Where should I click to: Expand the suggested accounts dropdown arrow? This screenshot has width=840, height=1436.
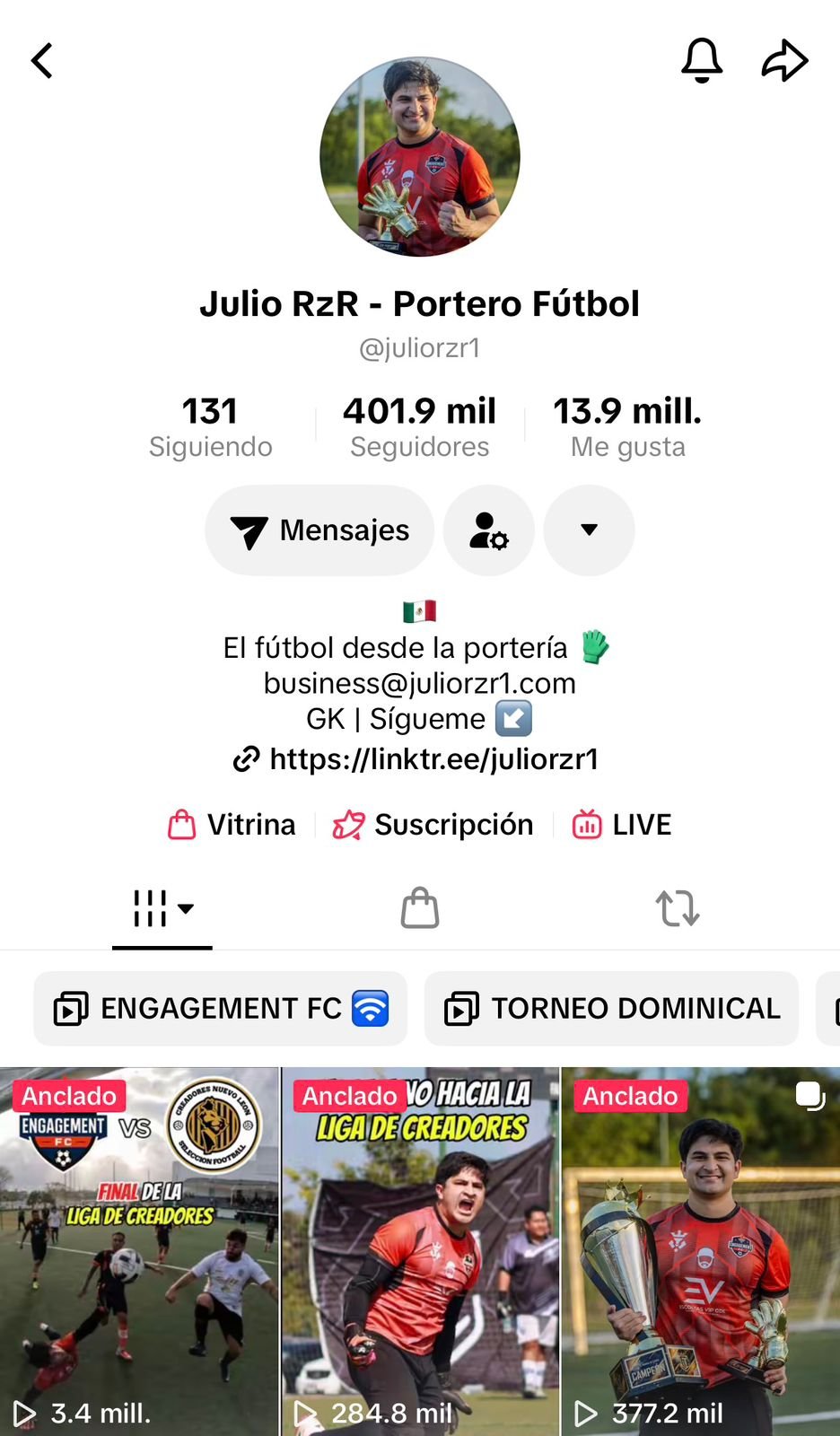click(589, 530)
